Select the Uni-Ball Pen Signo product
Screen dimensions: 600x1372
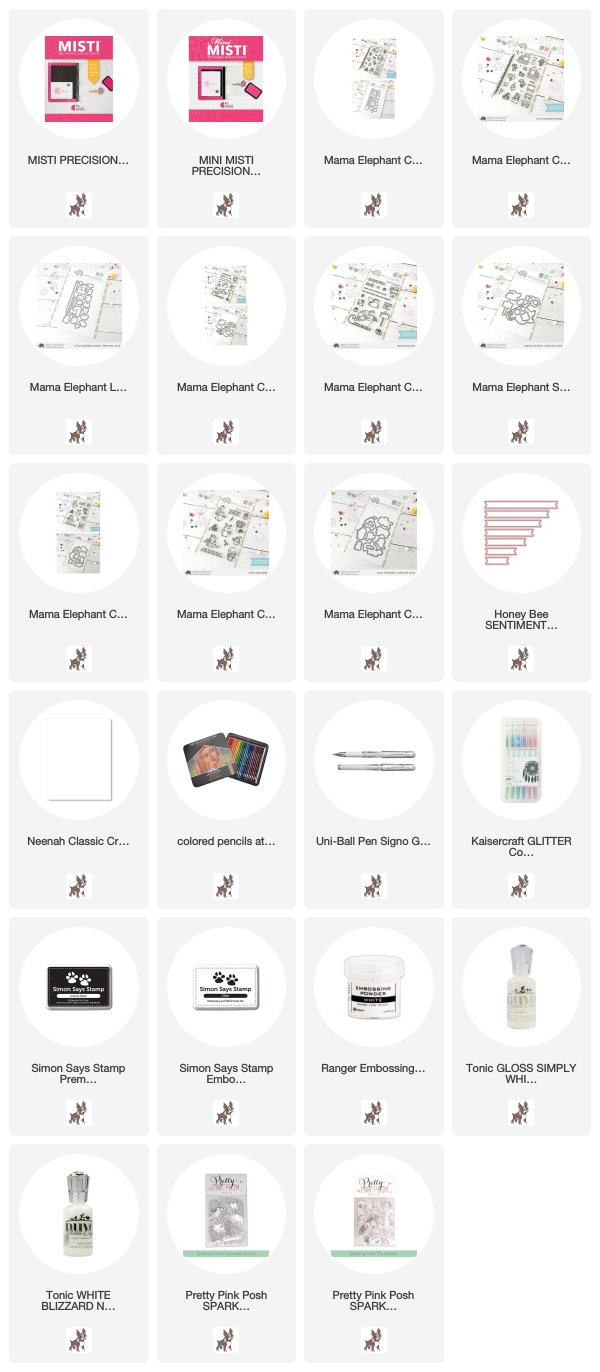click(374, 799)
